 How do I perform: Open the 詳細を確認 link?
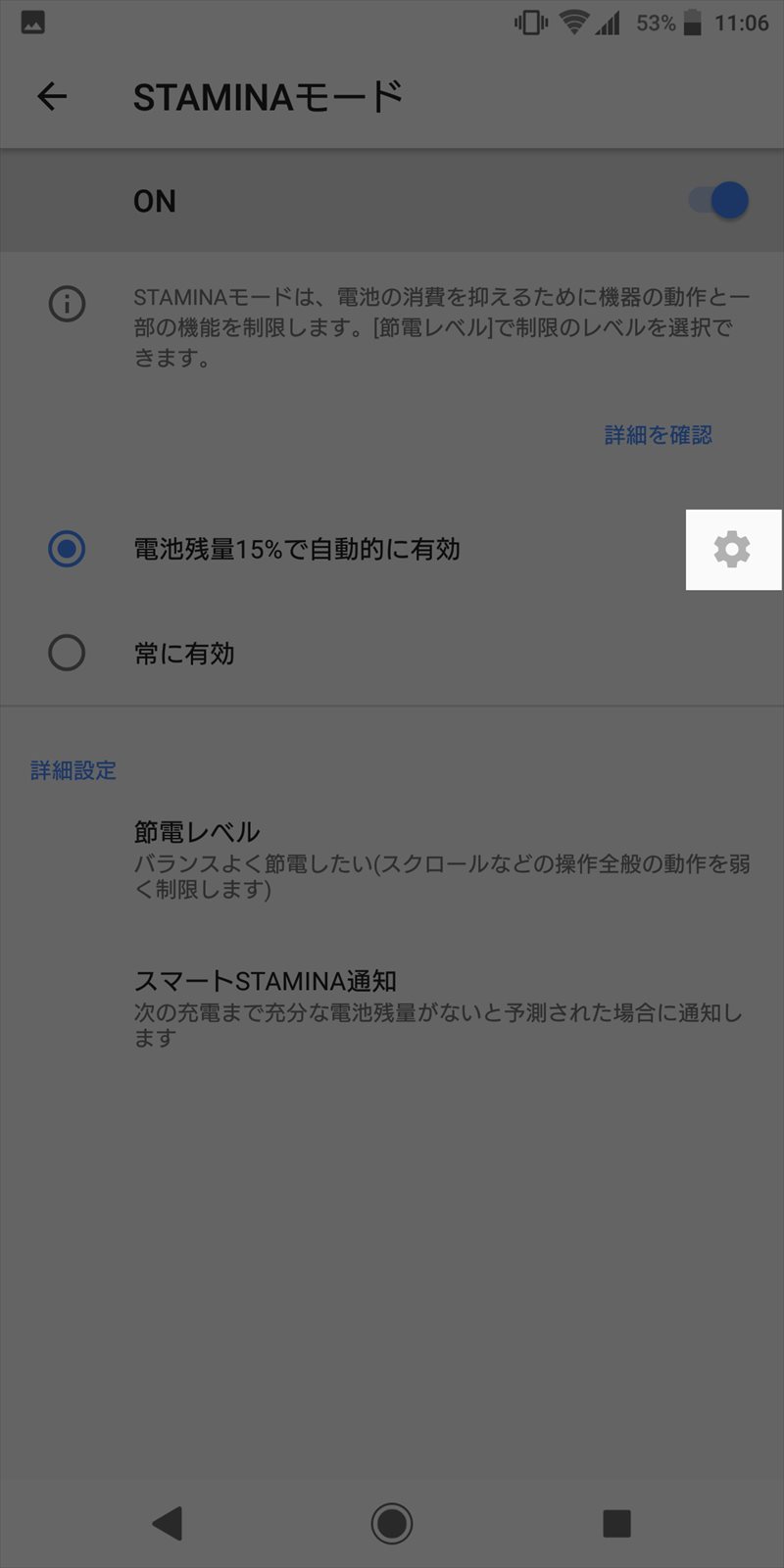tap(658, 435)
